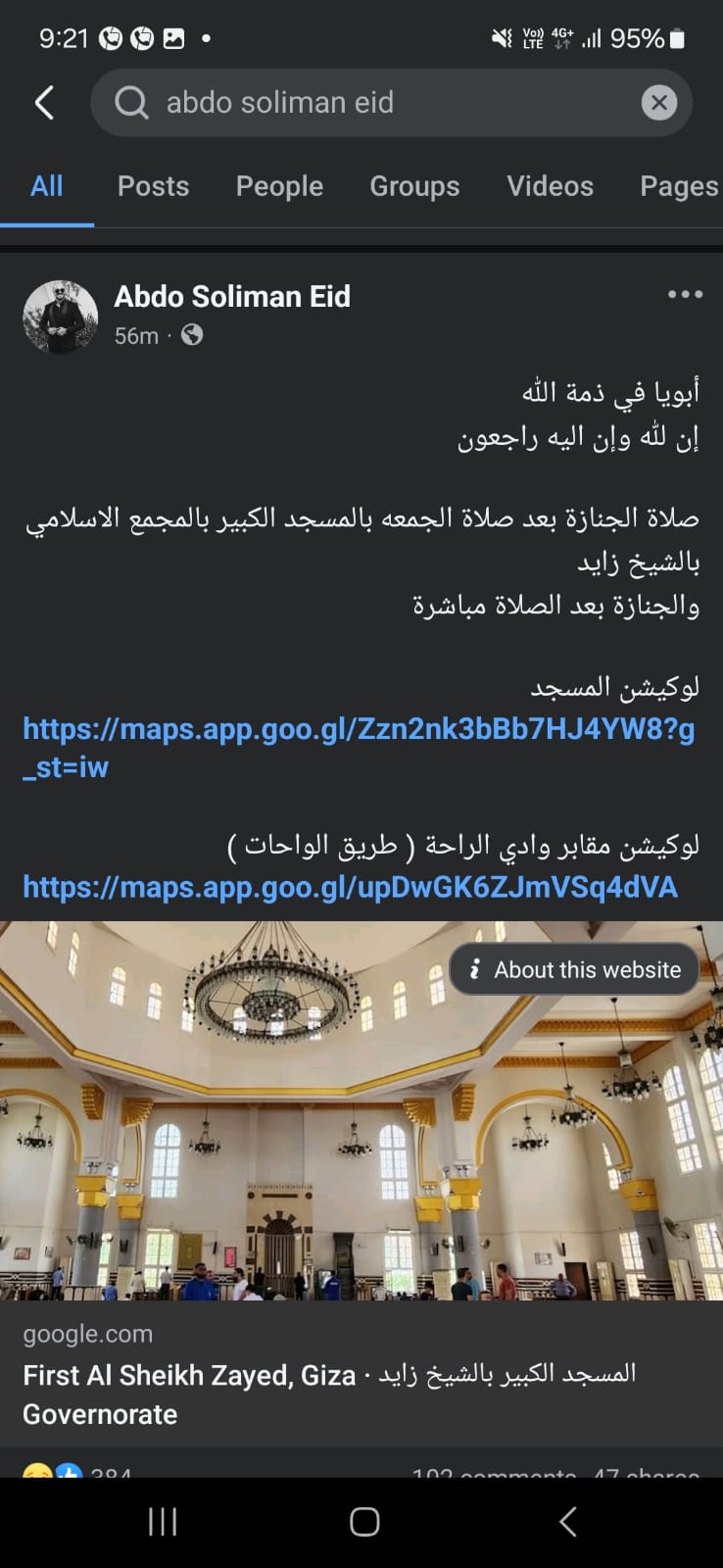Switch to the People tab
Screen dimensions: 723x1568
[x=279, y=186]
